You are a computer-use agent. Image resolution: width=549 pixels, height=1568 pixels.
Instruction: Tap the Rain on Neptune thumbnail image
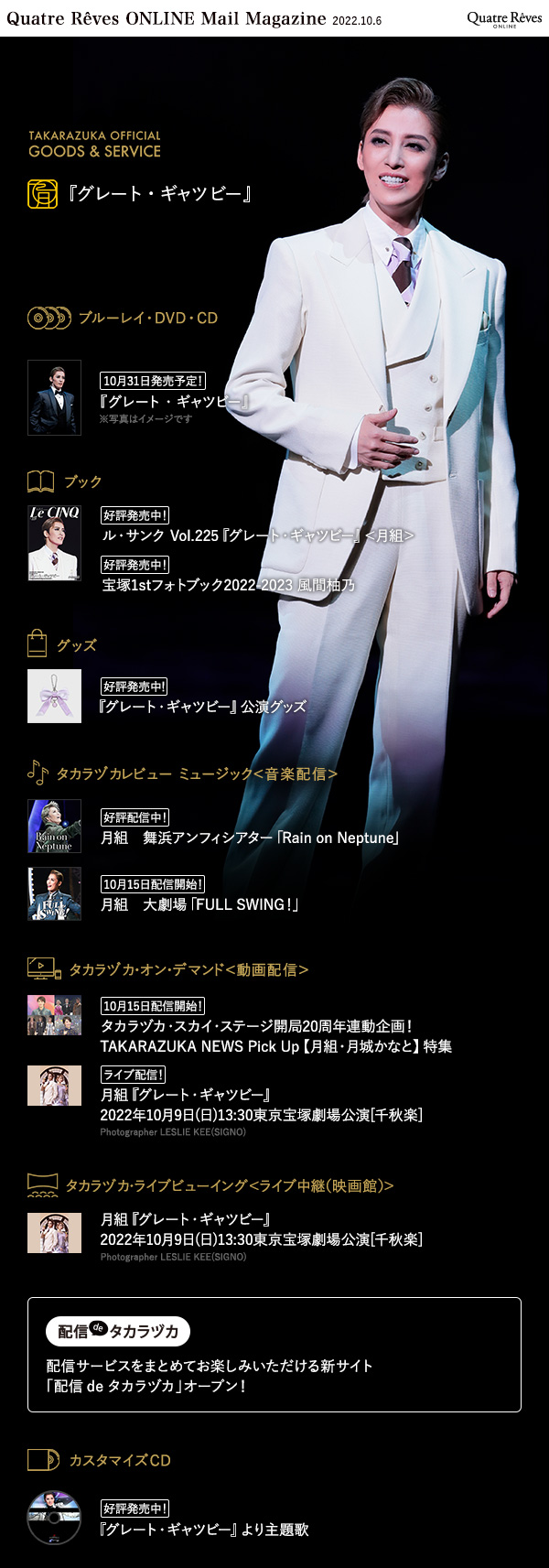pos(54,827)
